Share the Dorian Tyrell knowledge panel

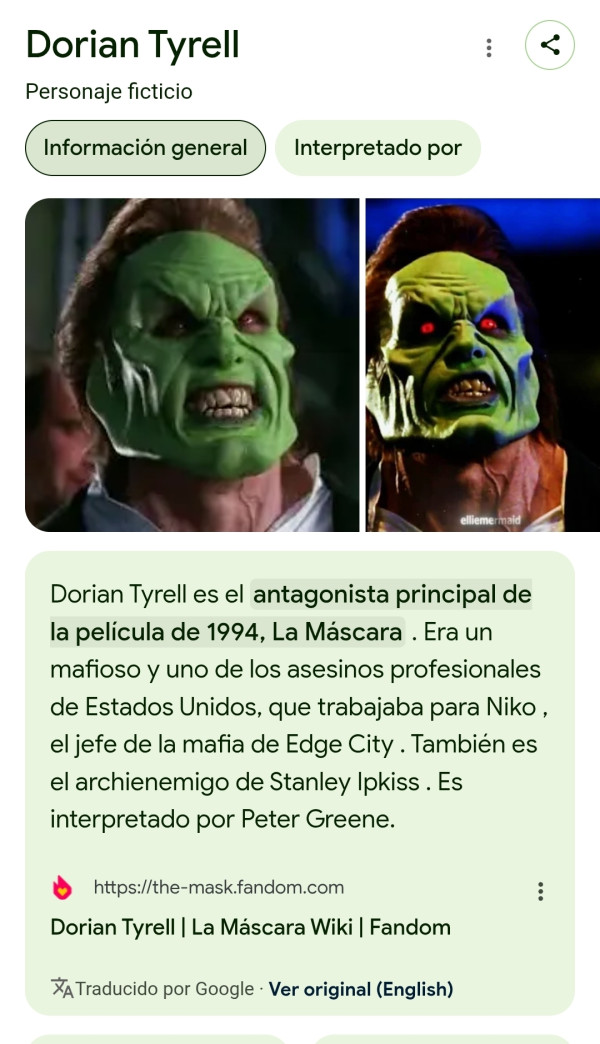[549, 45]
